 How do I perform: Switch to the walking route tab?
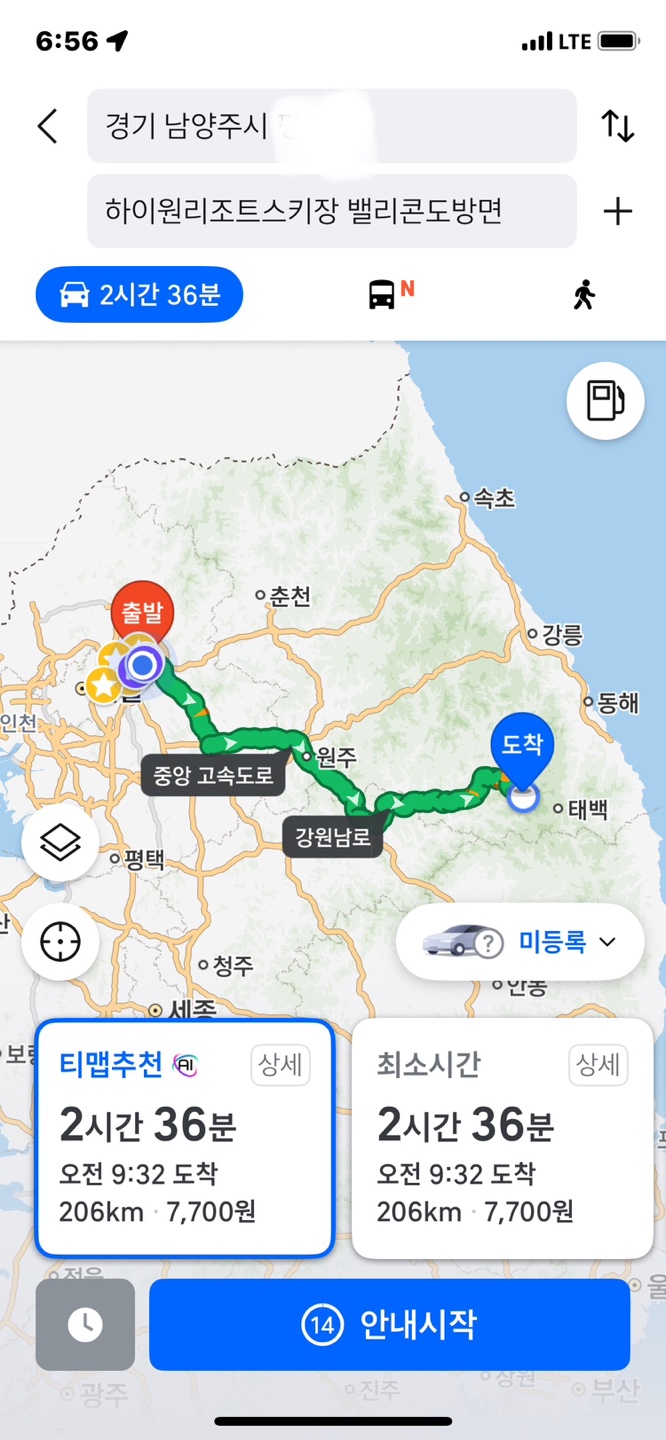coord(584,294)
